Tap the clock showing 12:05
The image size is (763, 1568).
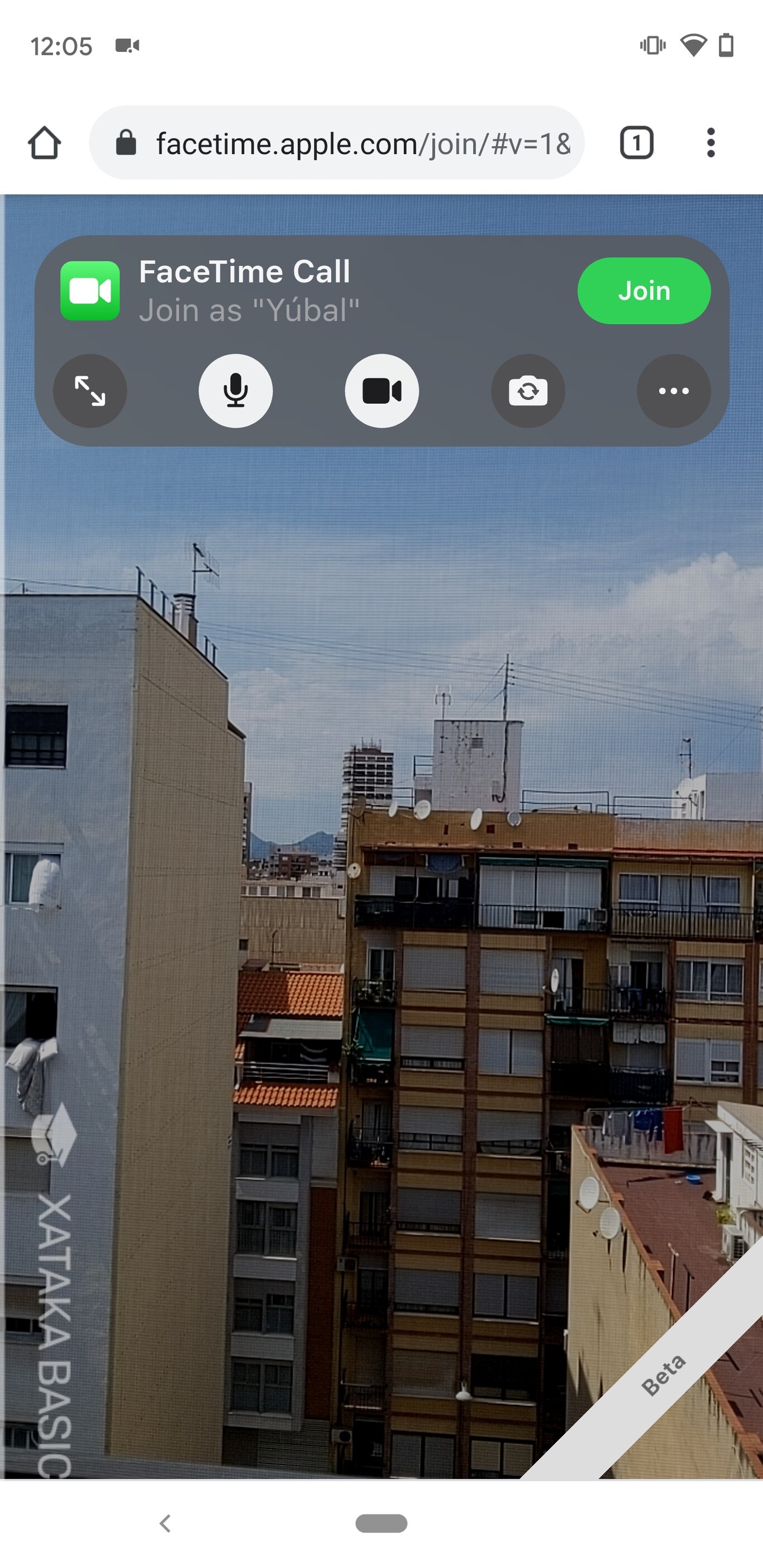coord(62,46)
